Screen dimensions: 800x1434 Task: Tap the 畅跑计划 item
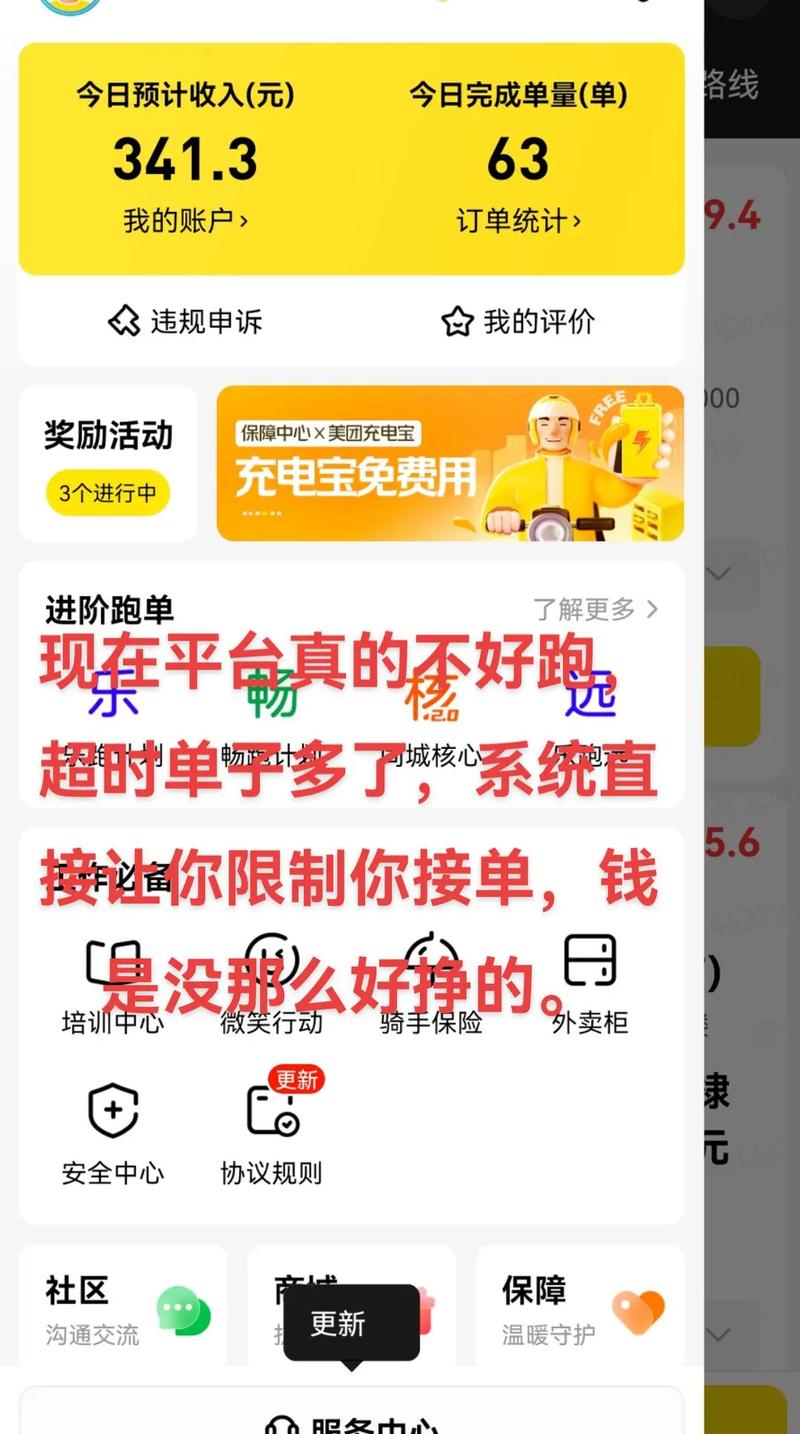click(x=271, y=720)
